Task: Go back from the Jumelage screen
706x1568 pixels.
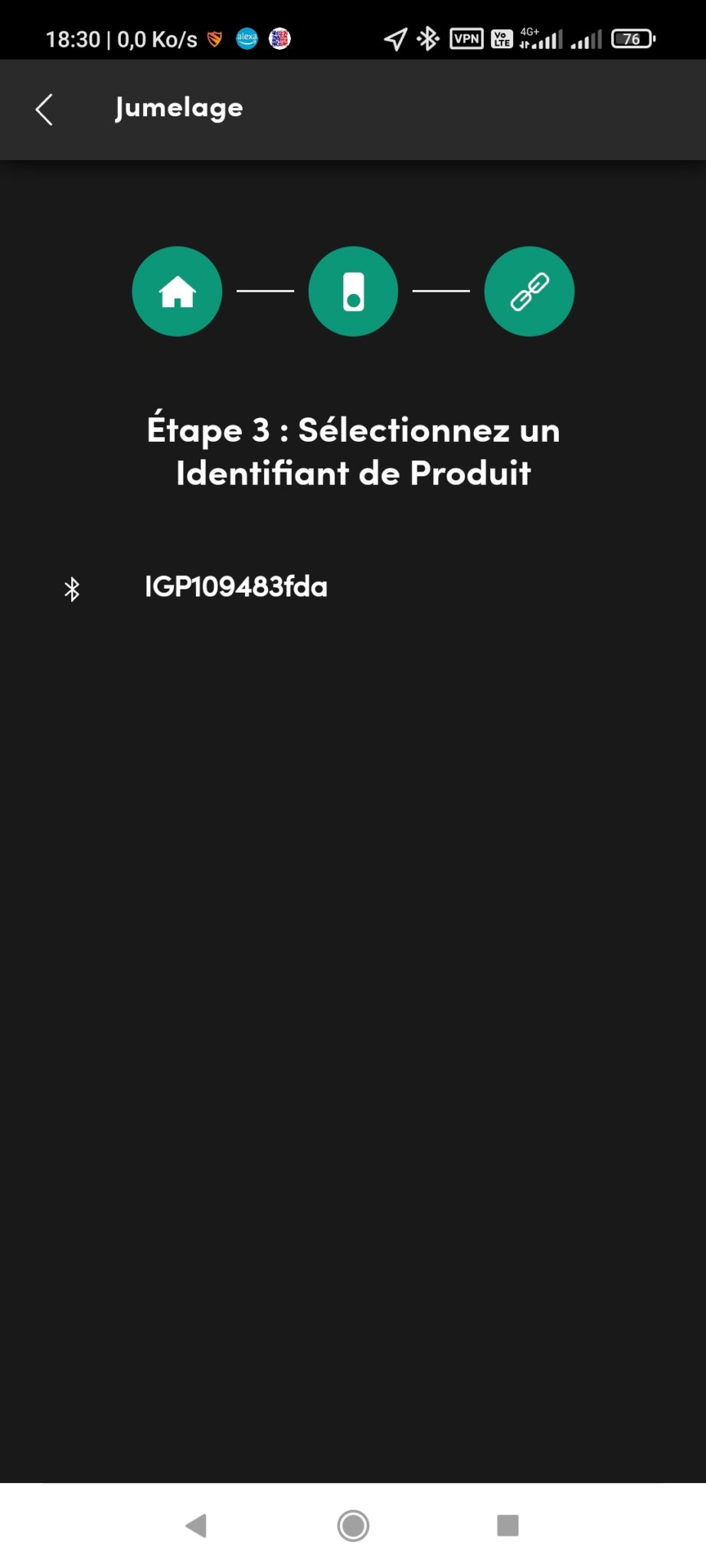Action: [x=44, y=109]
